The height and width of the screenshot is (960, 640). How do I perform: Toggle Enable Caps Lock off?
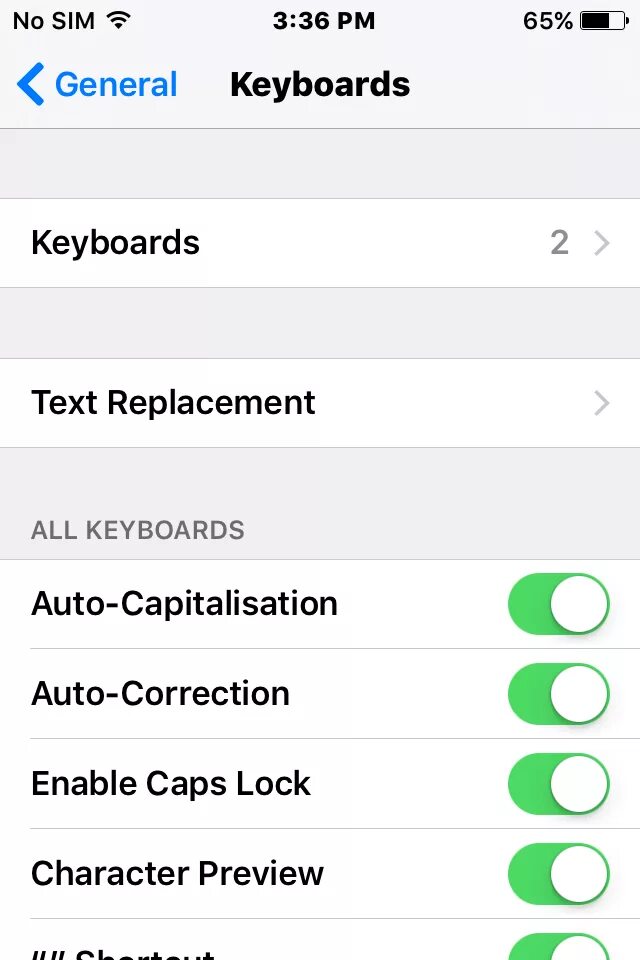tap(558, 784)
